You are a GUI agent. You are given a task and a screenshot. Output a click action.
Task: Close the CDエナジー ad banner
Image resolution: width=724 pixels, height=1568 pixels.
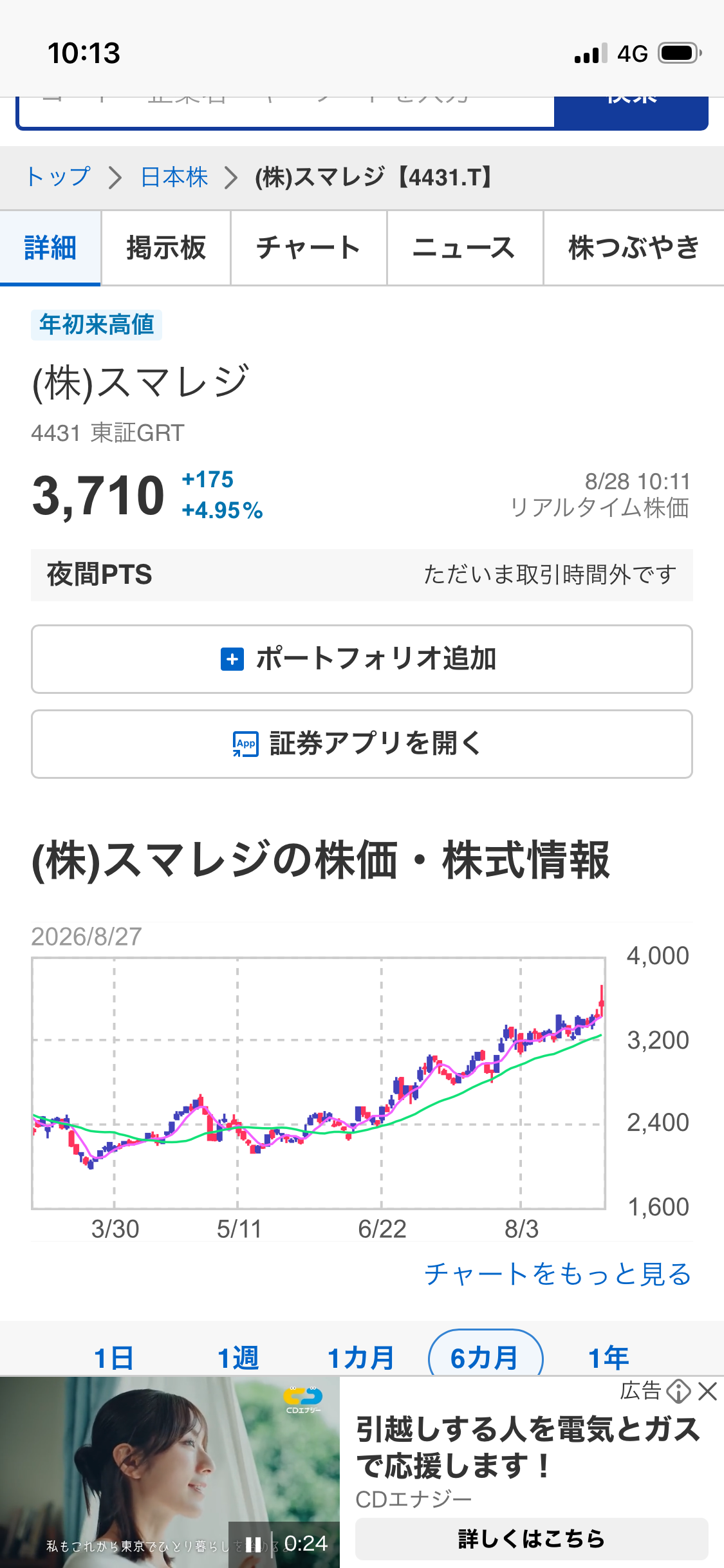pyautogui.click(x=708, y=1392)
